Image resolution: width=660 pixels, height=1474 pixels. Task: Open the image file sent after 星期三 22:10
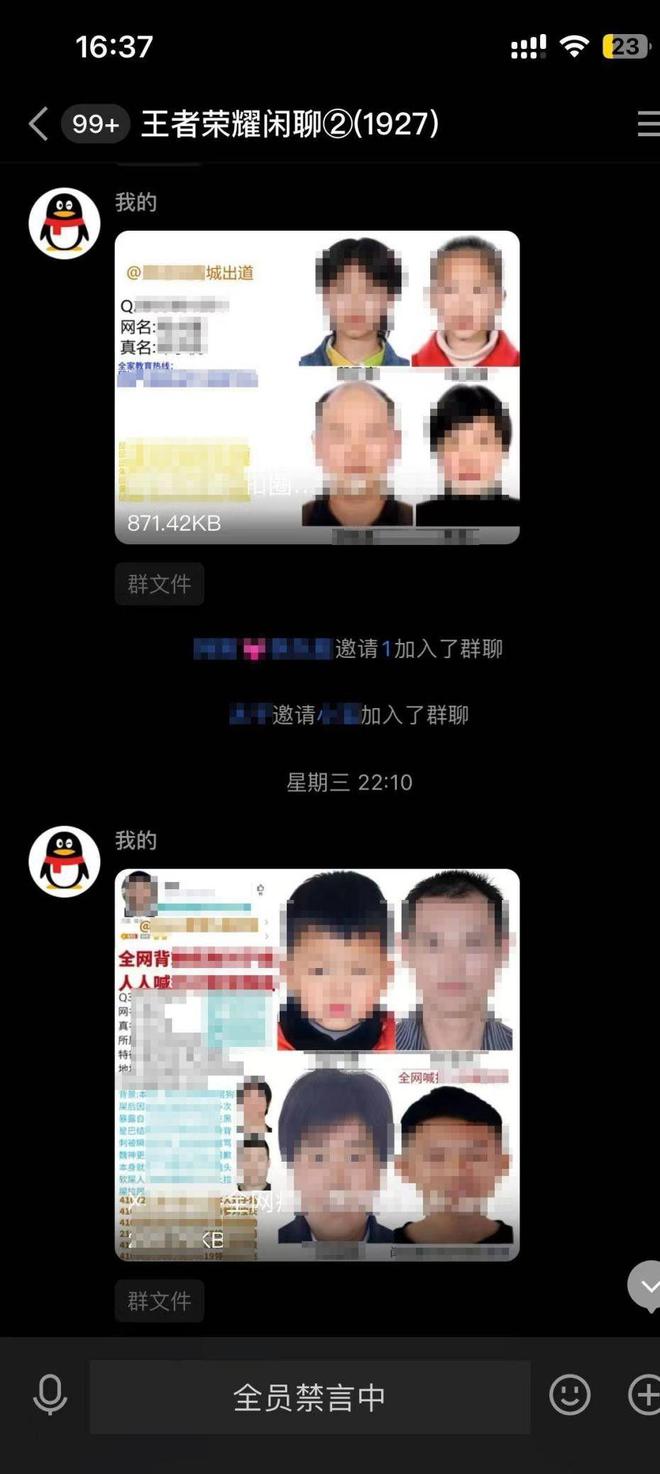(x=317, y=1064)
